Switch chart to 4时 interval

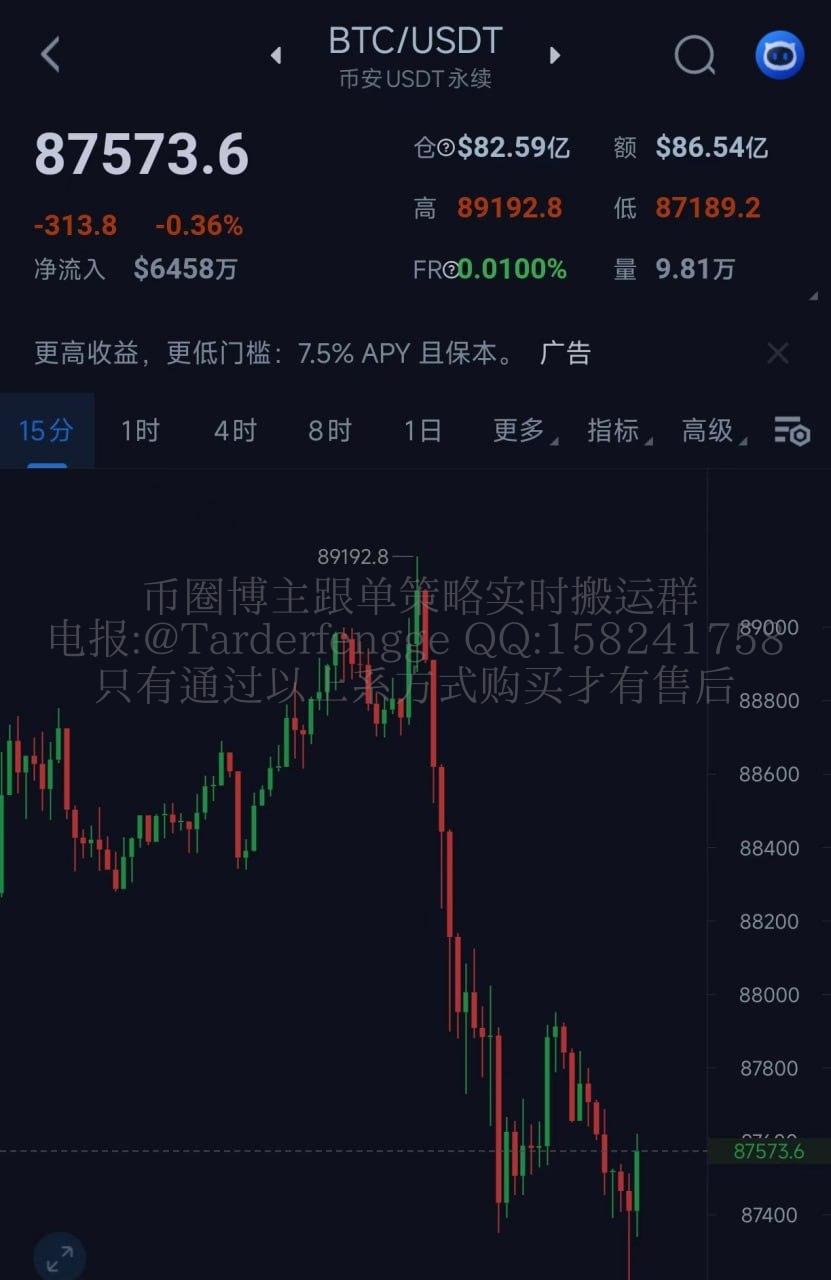tap(235, 431)
